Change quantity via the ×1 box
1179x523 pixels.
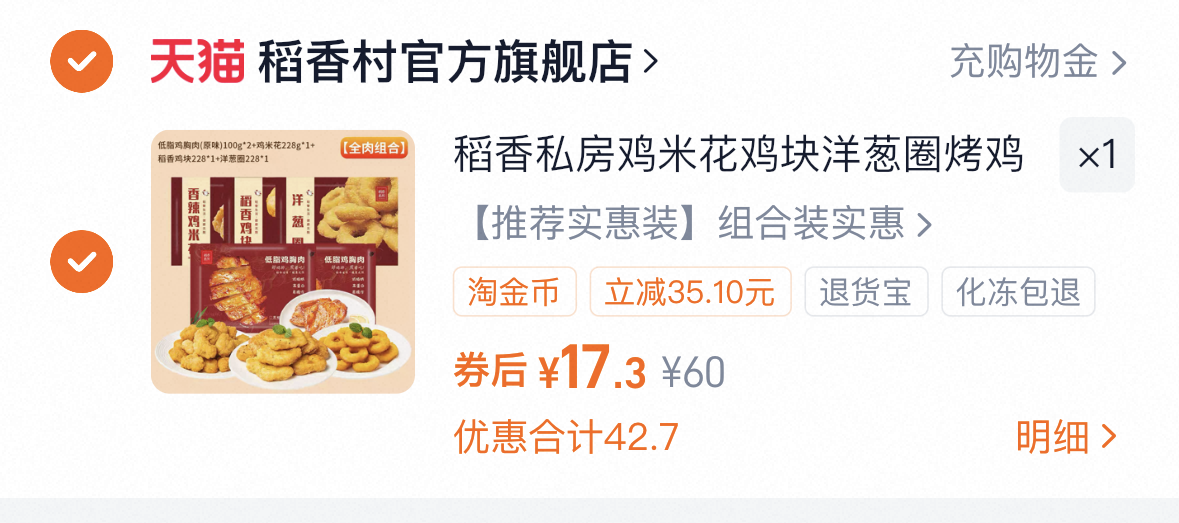pyautogui.click(x=1096, y=155)
